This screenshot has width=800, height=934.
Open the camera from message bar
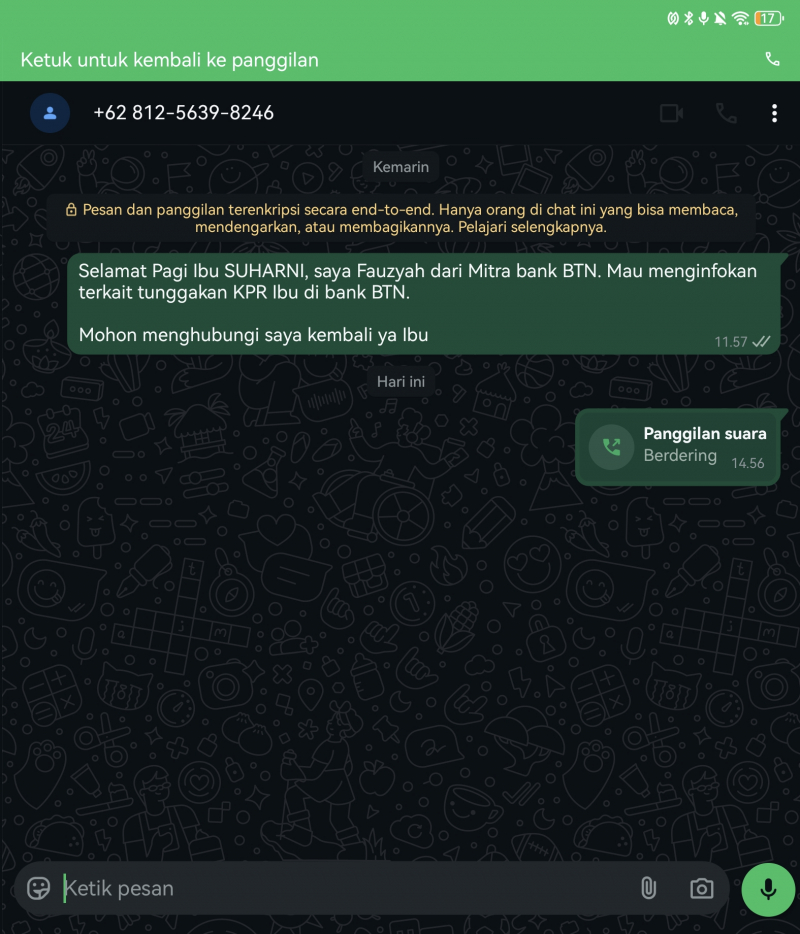[702, 888]
